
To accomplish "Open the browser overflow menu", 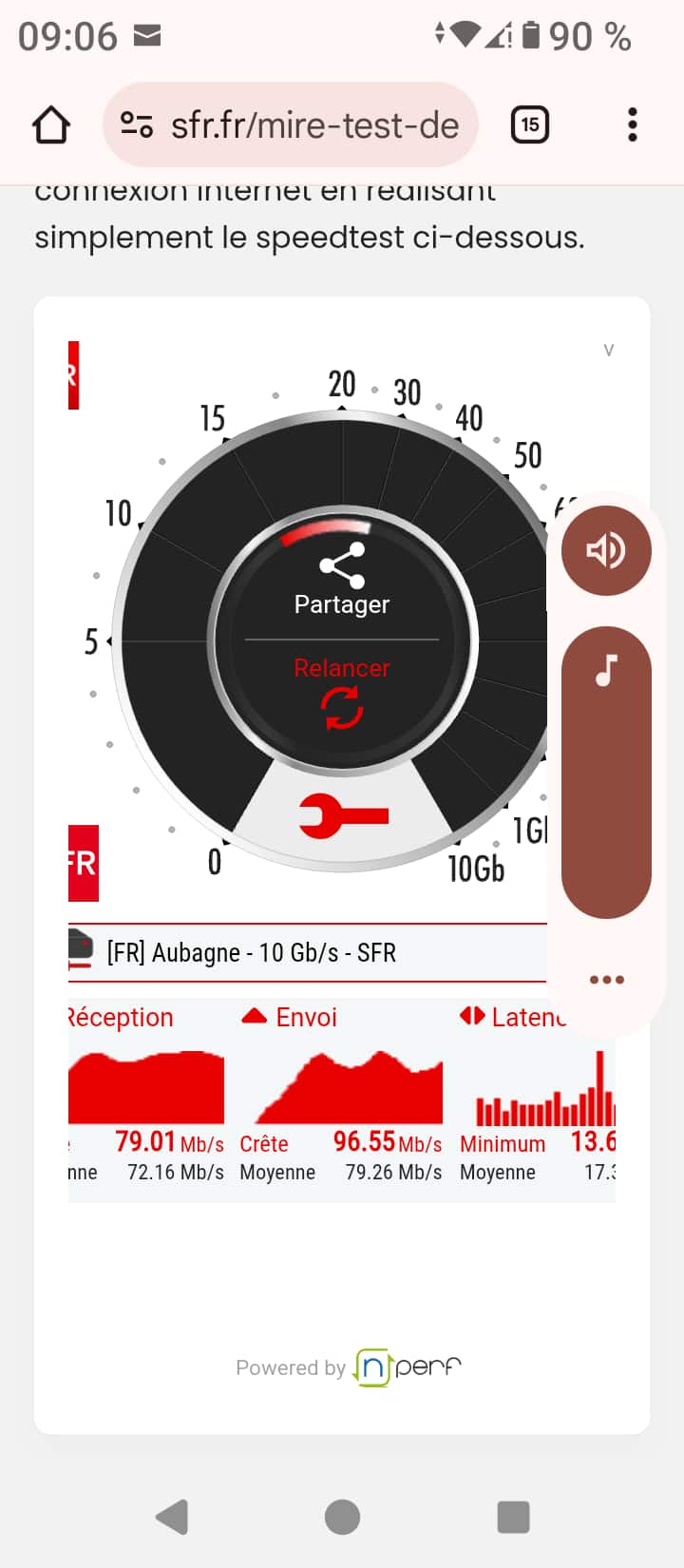I will (x=632, y=125).
